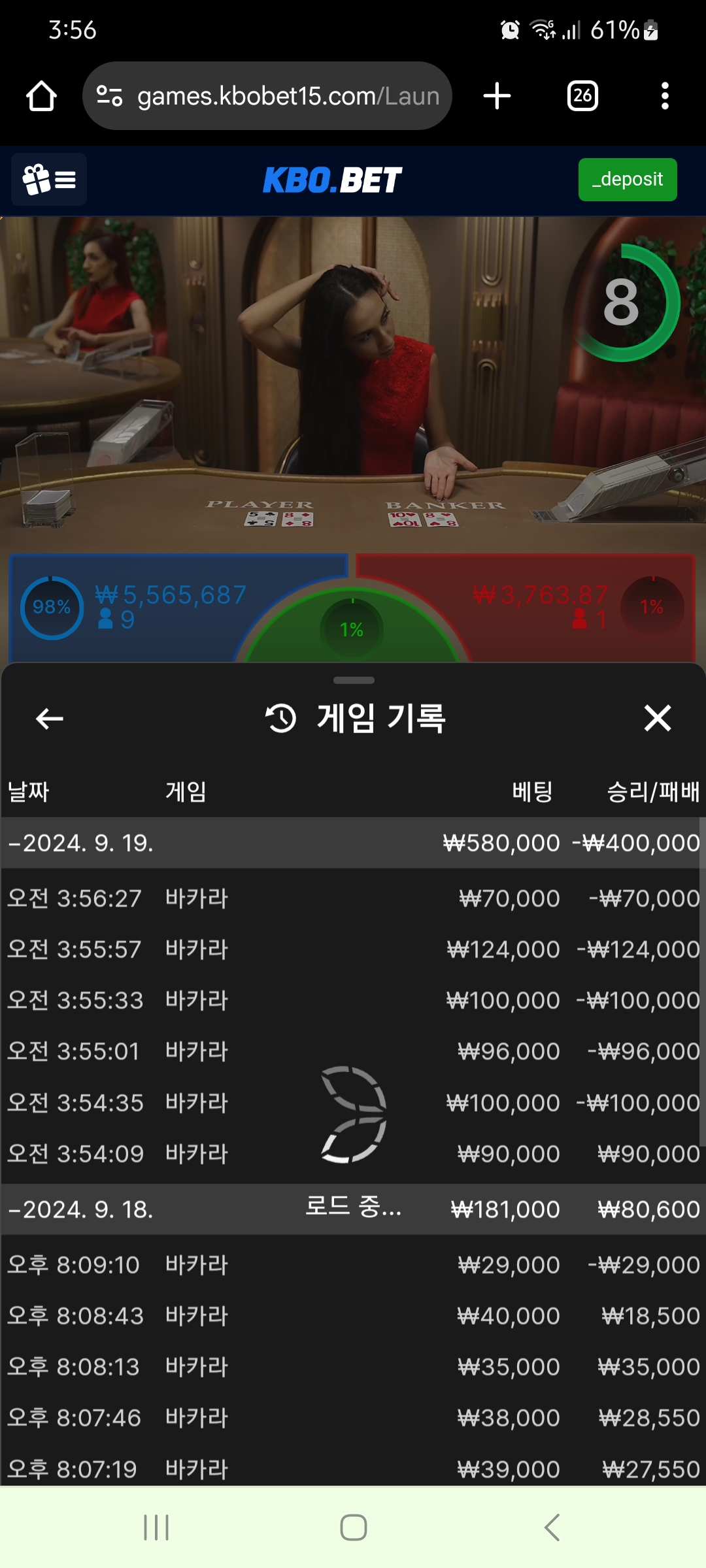Open the gift and menu button

coord(49,180)
